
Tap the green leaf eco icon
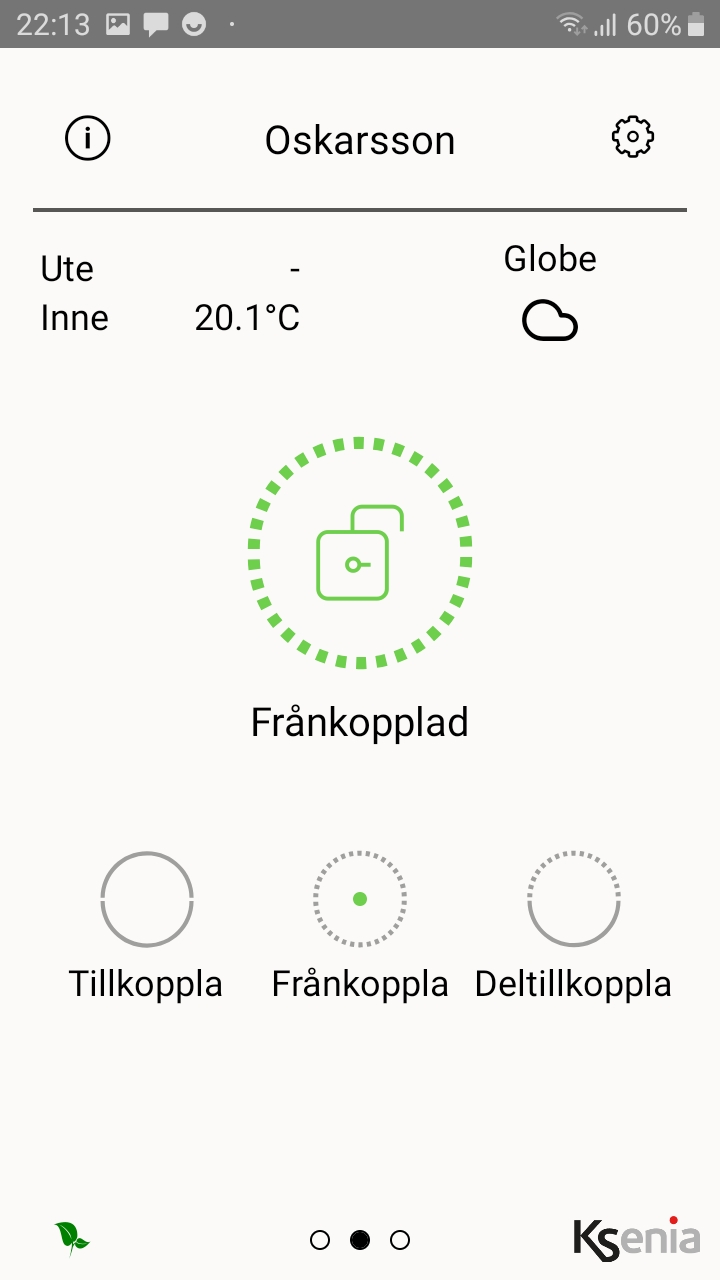71,1238
